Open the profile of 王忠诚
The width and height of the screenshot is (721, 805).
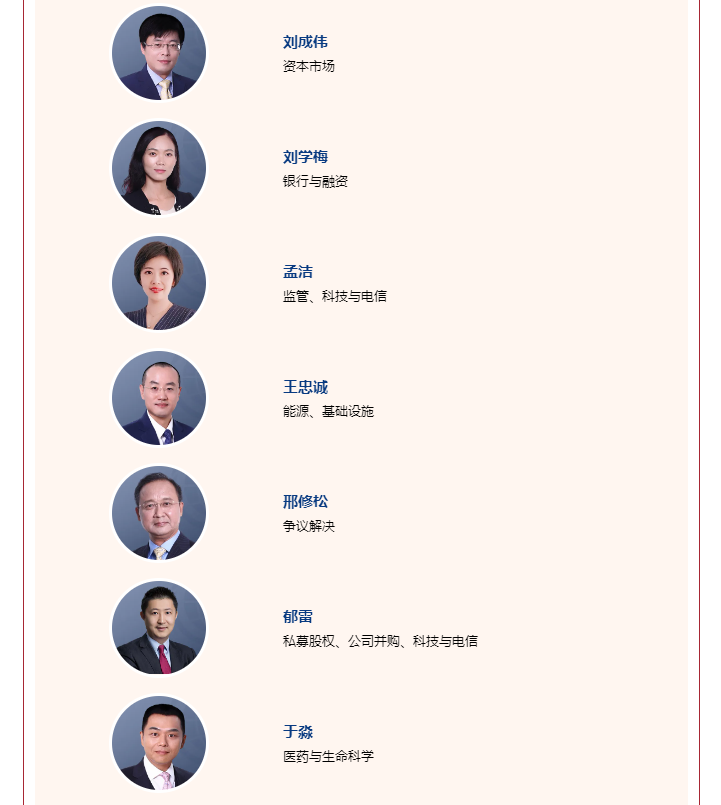tap(305, 387)
